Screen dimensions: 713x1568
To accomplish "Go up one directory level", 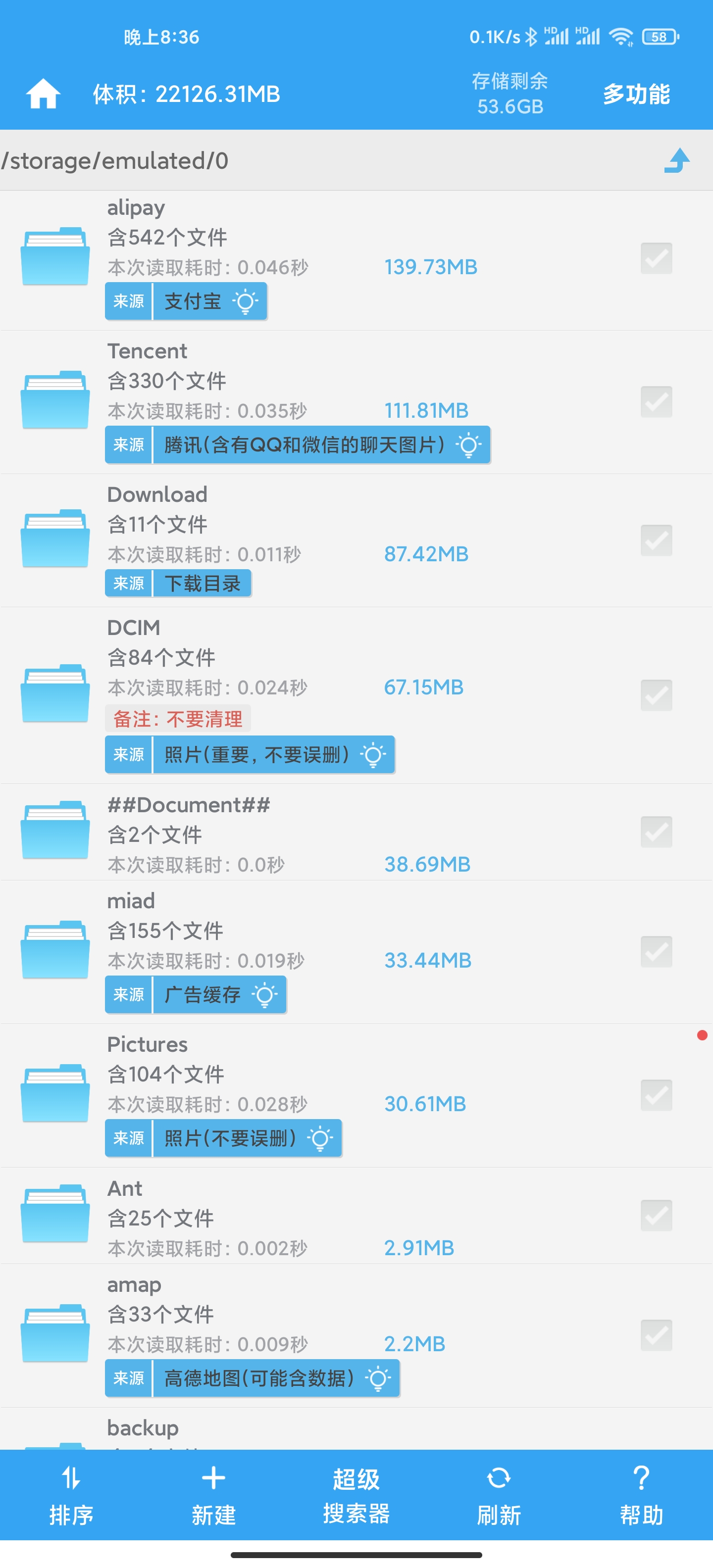I will tap(677, 161).
